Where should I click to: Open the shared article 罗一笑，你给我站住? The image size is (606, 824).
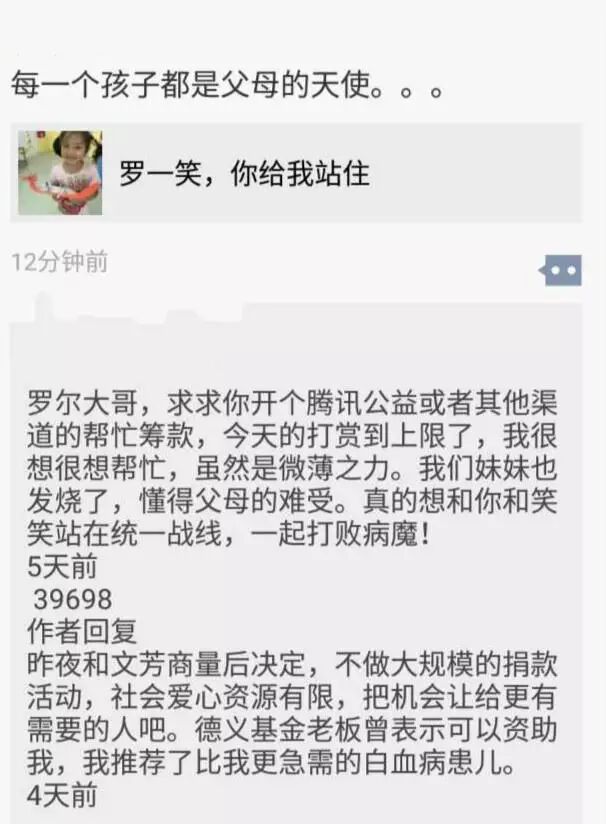pos(296,173)
